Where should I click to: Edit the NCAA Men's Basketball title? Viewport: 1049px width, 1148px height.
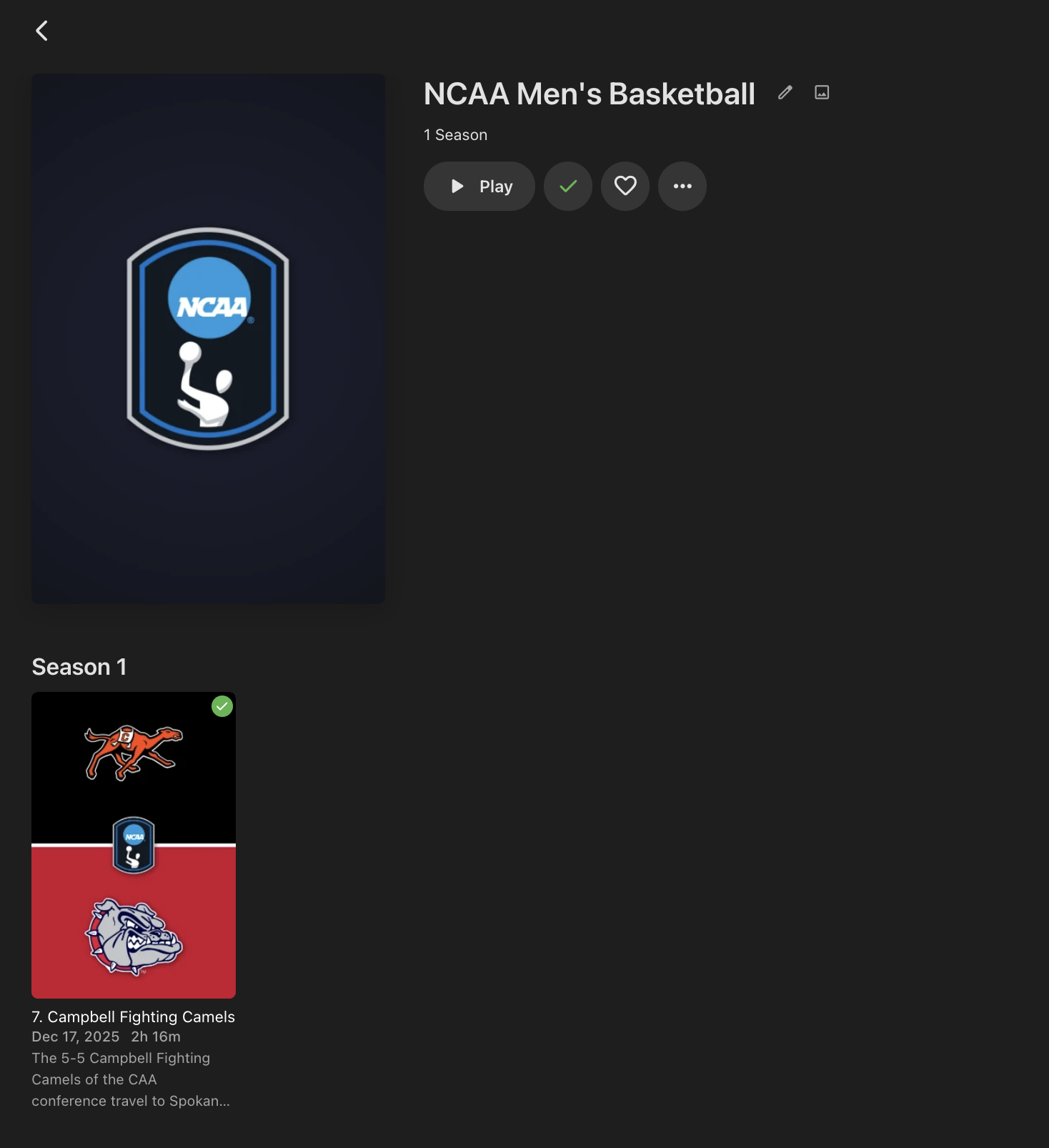pos(785,93)
